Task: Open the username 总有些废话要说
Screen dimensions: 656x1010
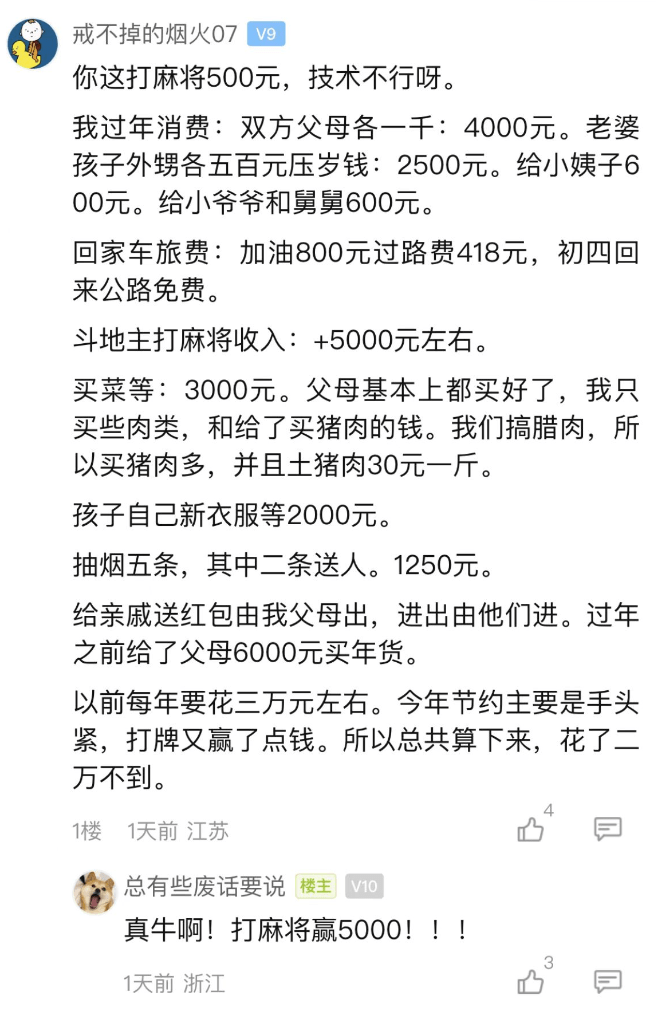Action: [204, 886]
